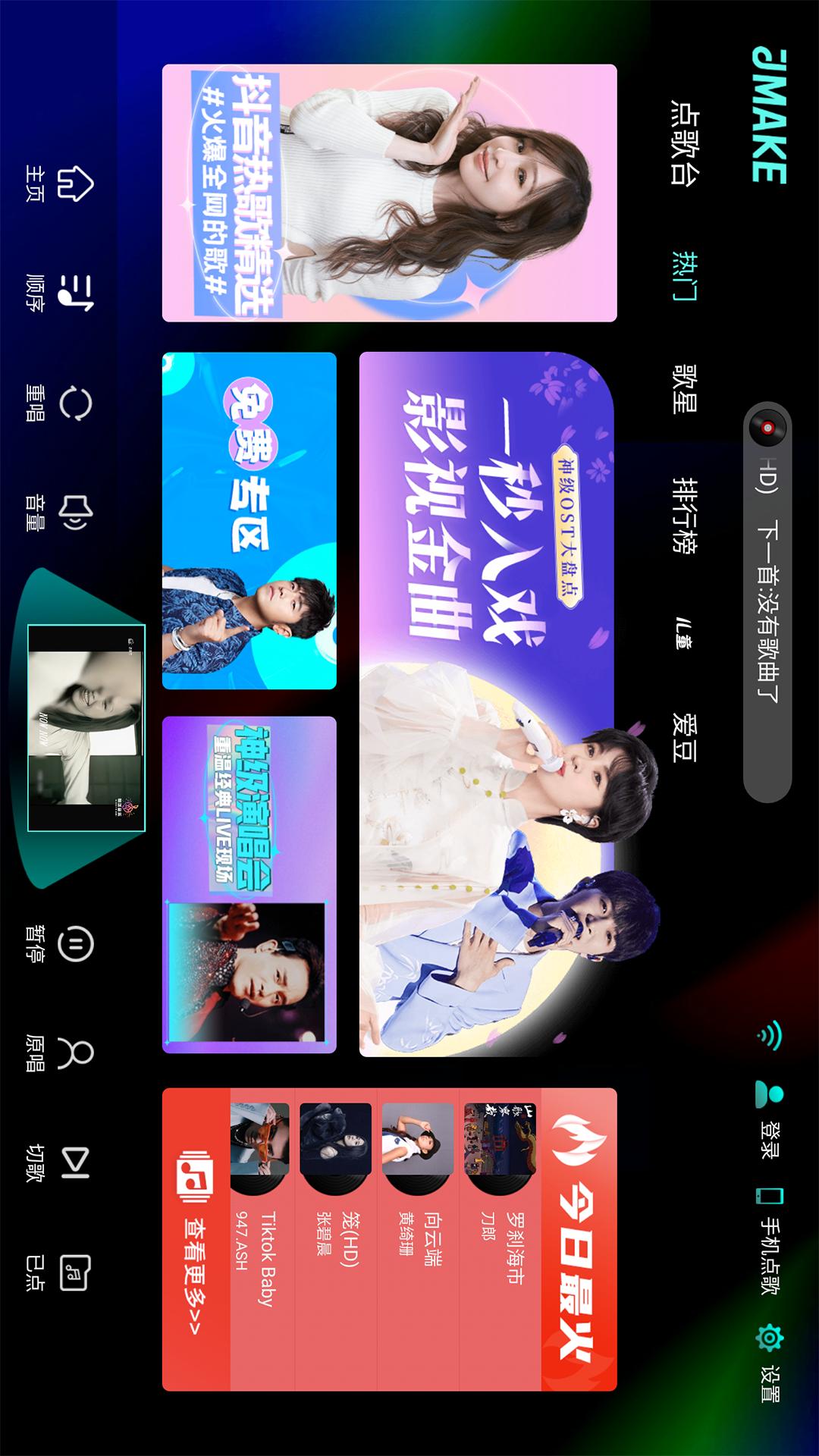This screenshot has width=819, height=1456.
Task: Open 音量 volume control
Action: (59, 513)
